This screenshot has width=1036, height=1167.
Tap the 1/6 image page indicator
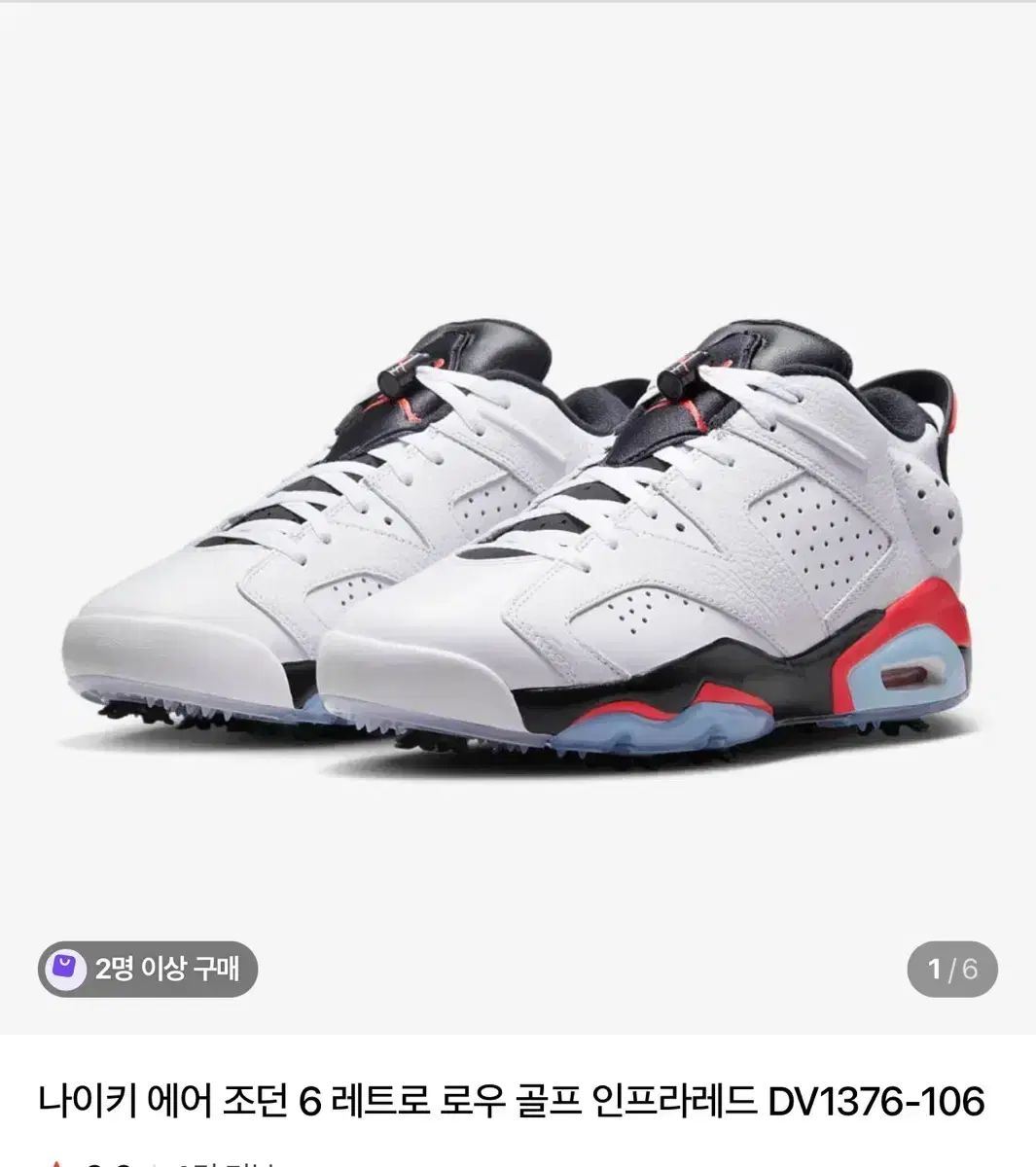point(951,969)
